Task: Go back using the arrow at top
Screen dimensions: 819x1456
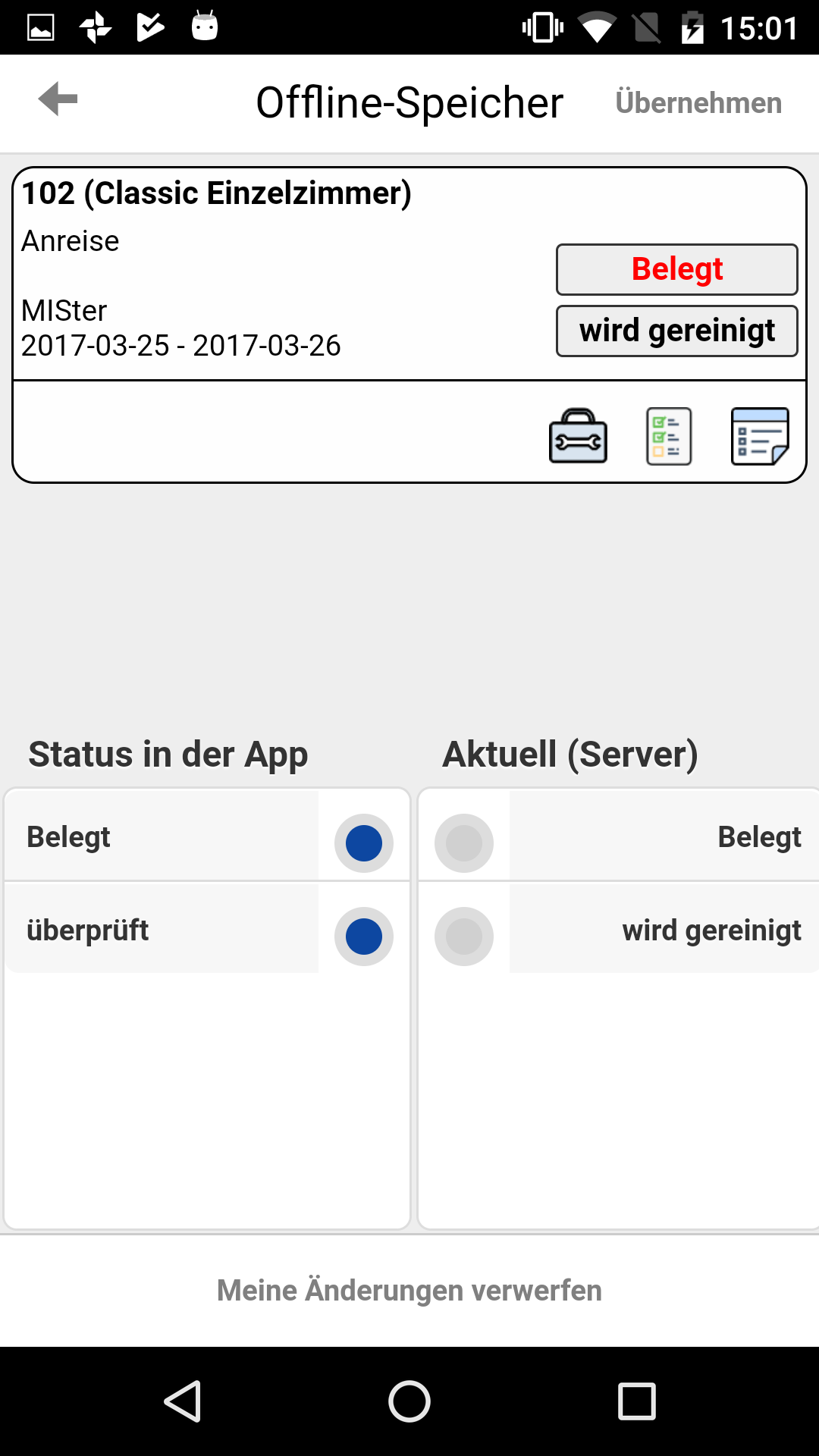Action: click(x=58, y=99)
